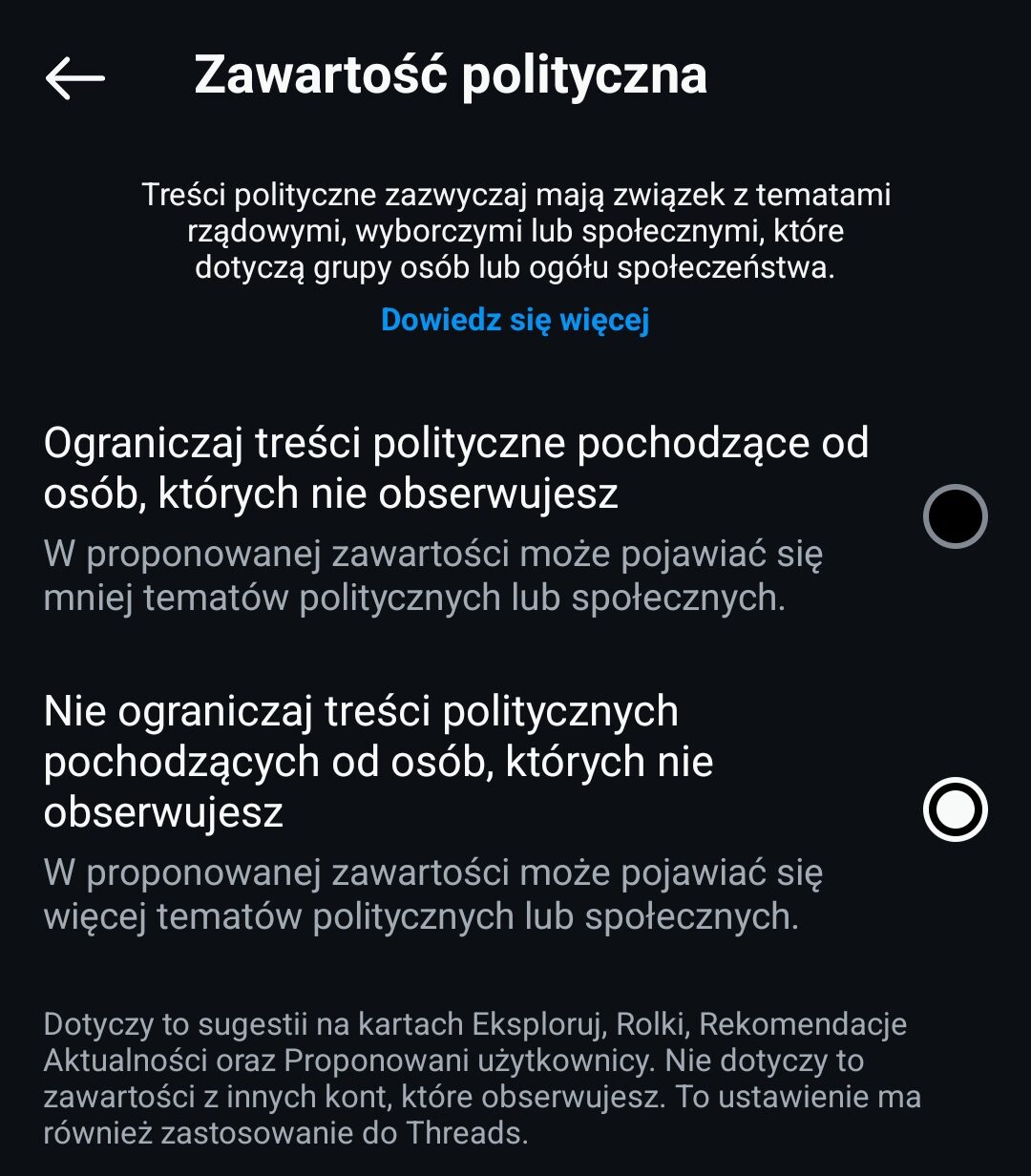Open the Dowiedz się więcej link
The width and height of the screenshot is (1031, 1176).
(x=515, y=320)
